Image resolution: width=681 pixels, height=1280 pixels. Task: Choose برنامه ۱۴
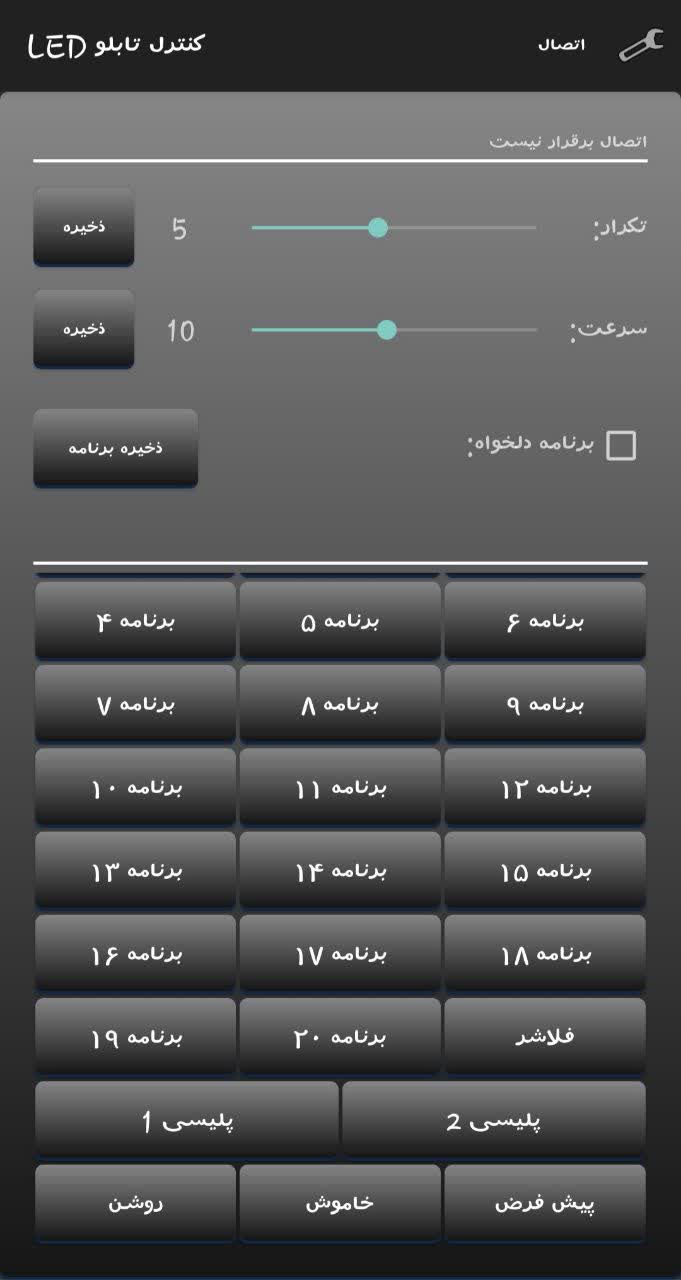pyautogui.click(x=340, y=871)
